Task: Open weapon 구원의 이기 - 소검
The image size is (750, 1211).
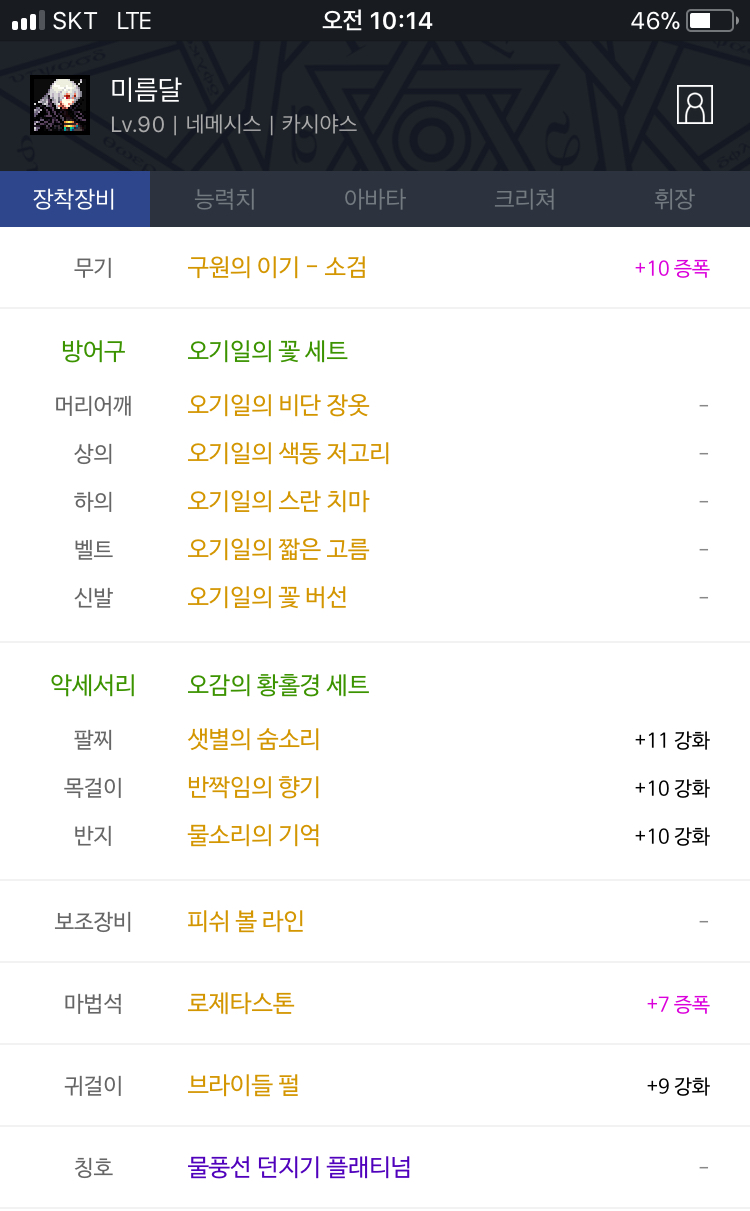Action: [277, 267]
